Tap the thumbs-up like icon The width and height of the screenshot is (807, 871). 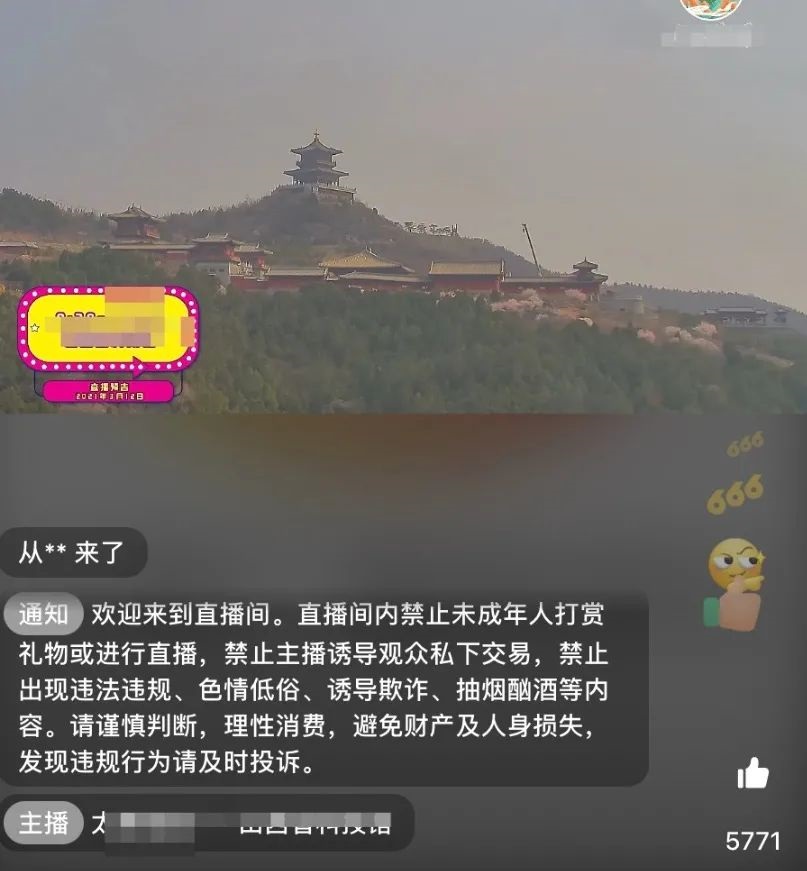pyautogui.click(x=752, y=773)
